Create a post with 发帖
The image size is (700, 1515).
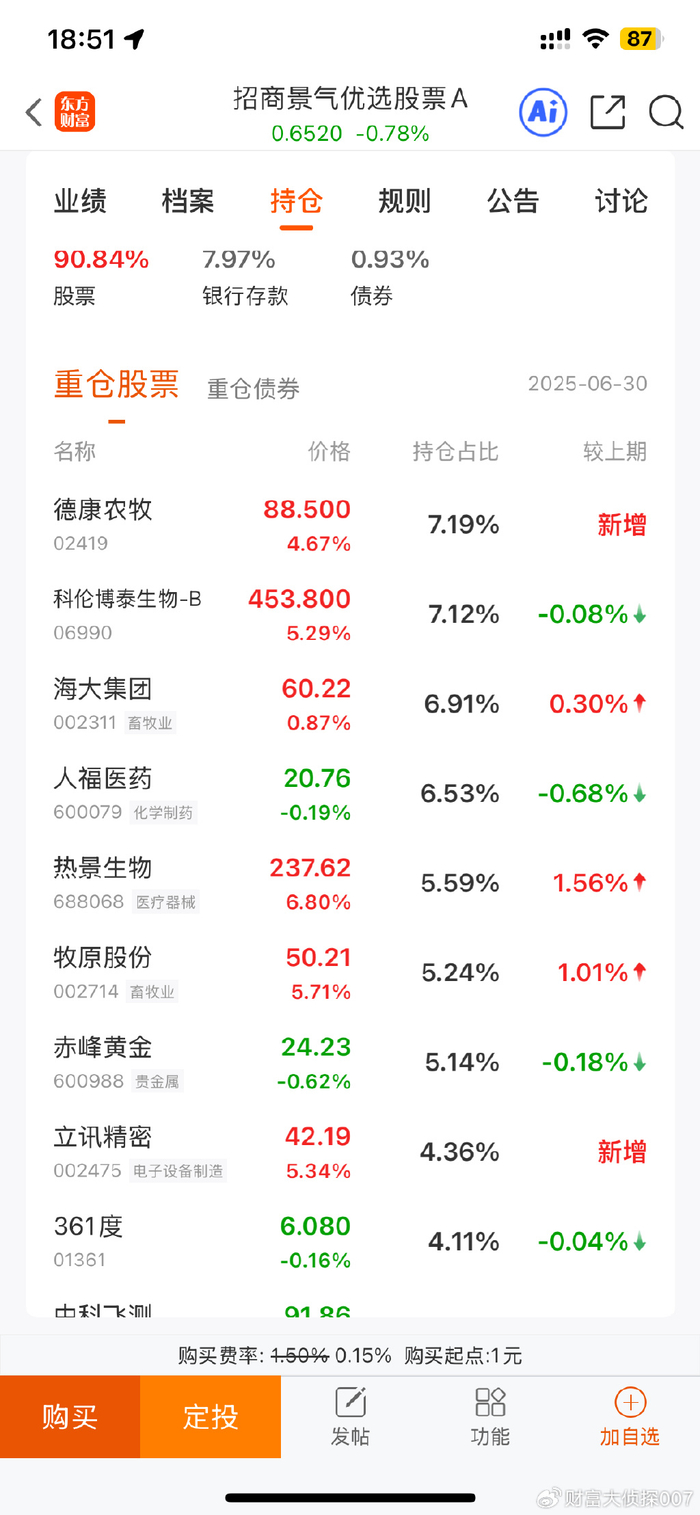350,1417
